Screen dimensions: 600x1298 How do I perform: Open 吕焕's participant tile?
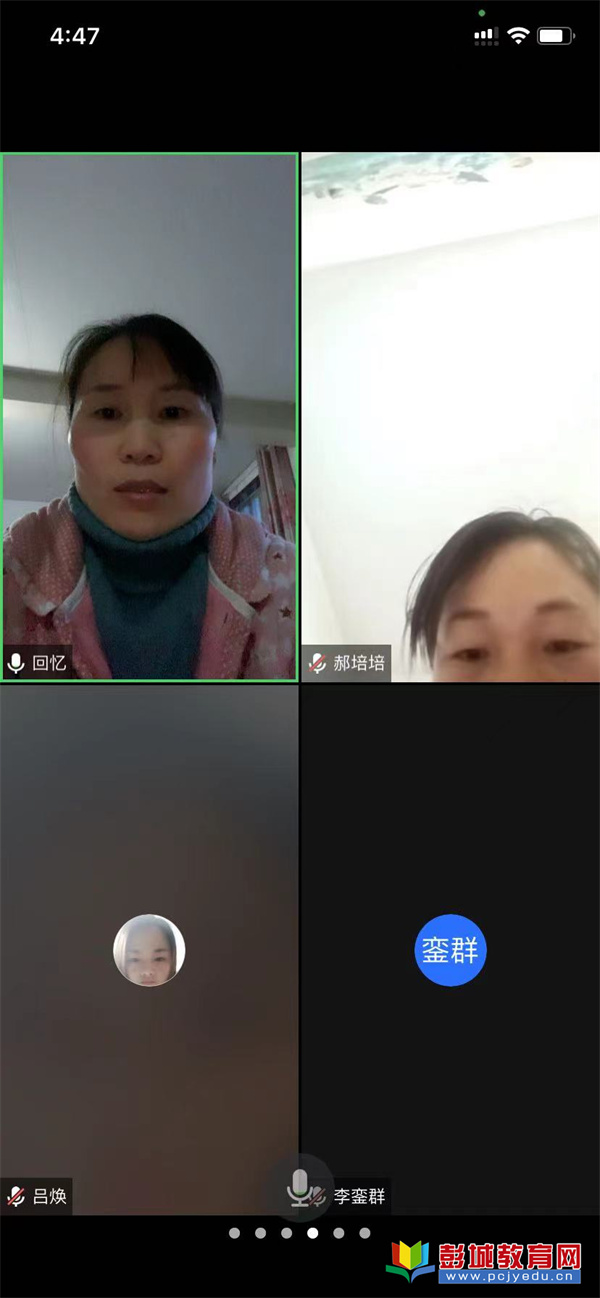point(149,950)
